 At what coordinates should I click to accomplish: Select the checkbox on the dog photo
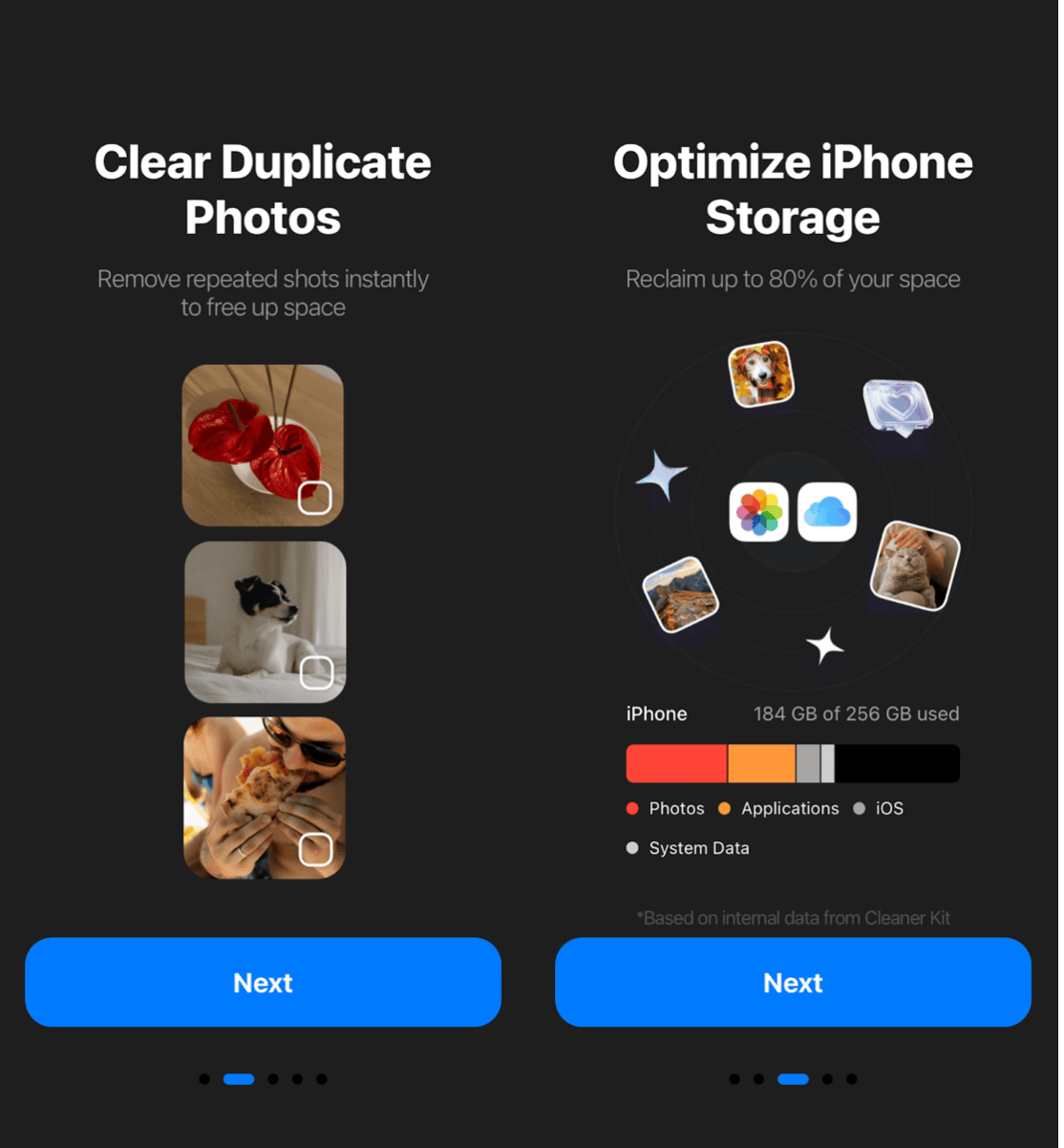316,672
